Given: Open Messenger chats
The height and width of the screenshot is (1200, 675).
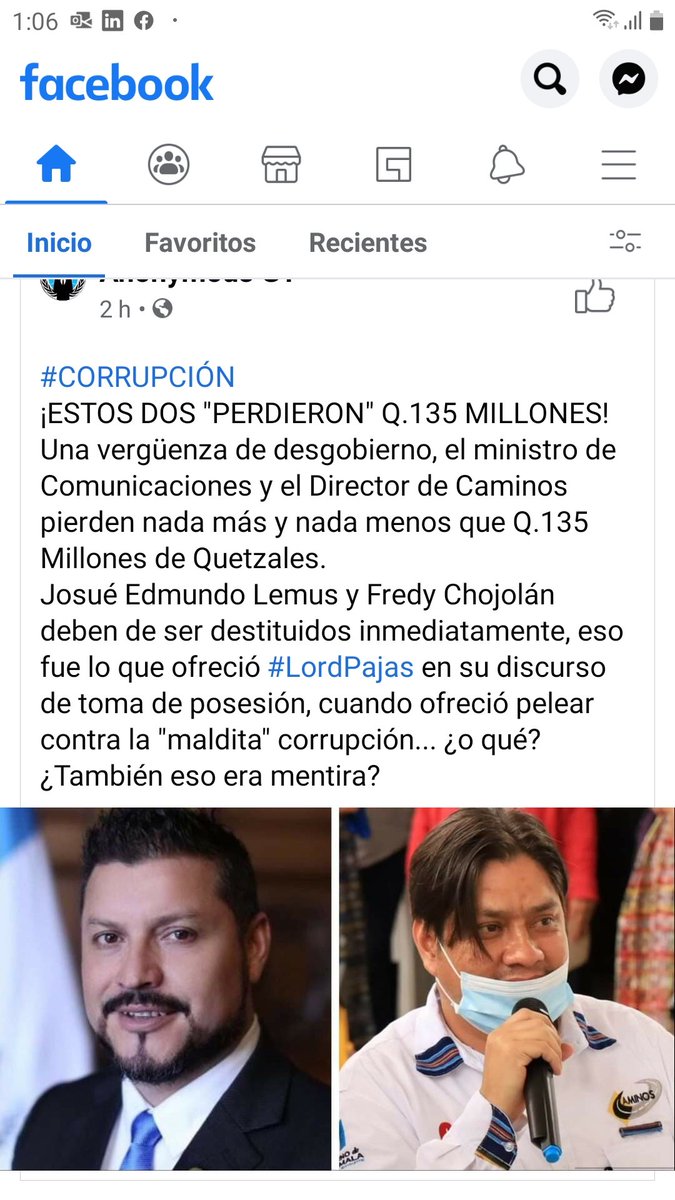Looking at the screenshot, I should 628,79.
